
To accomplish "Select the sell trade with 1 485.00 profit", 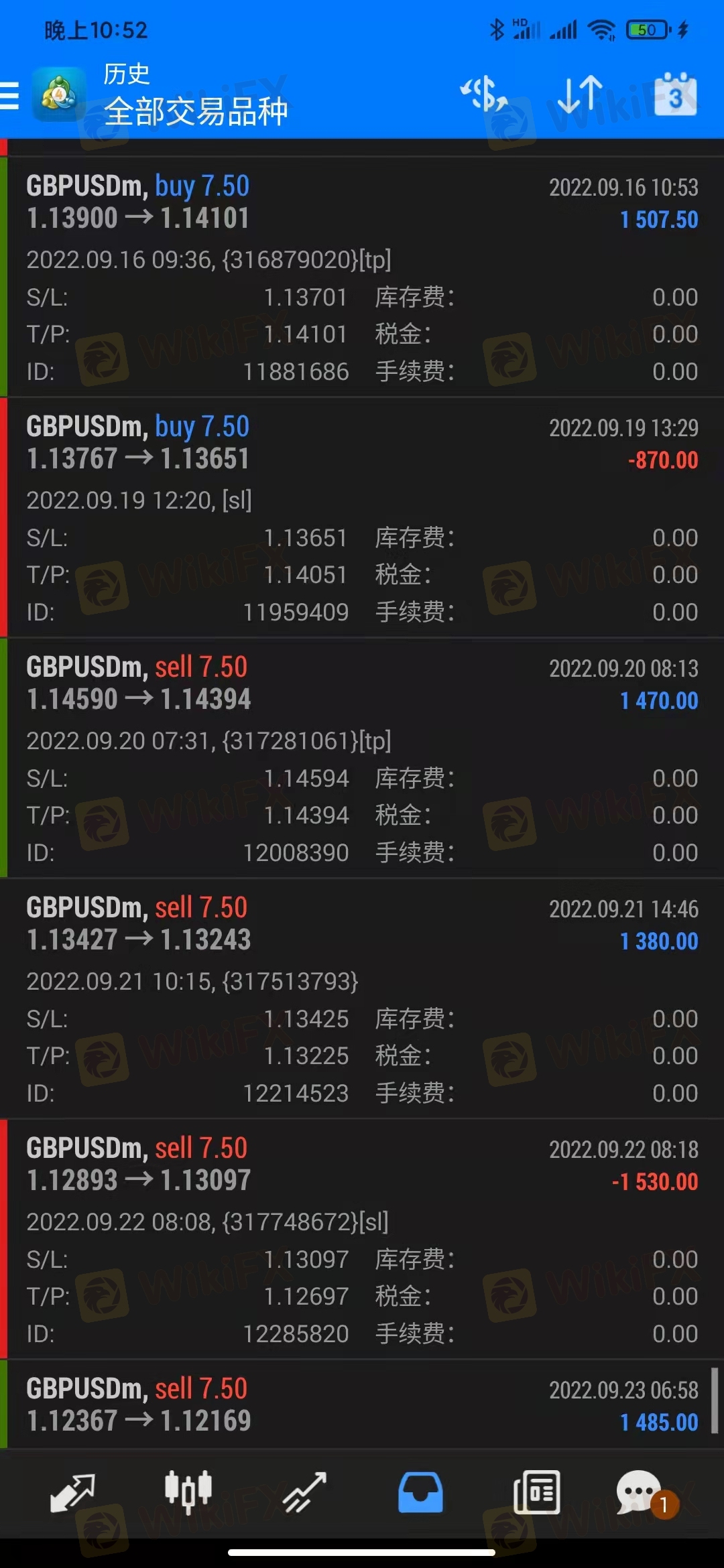I will coord(362,1404).
